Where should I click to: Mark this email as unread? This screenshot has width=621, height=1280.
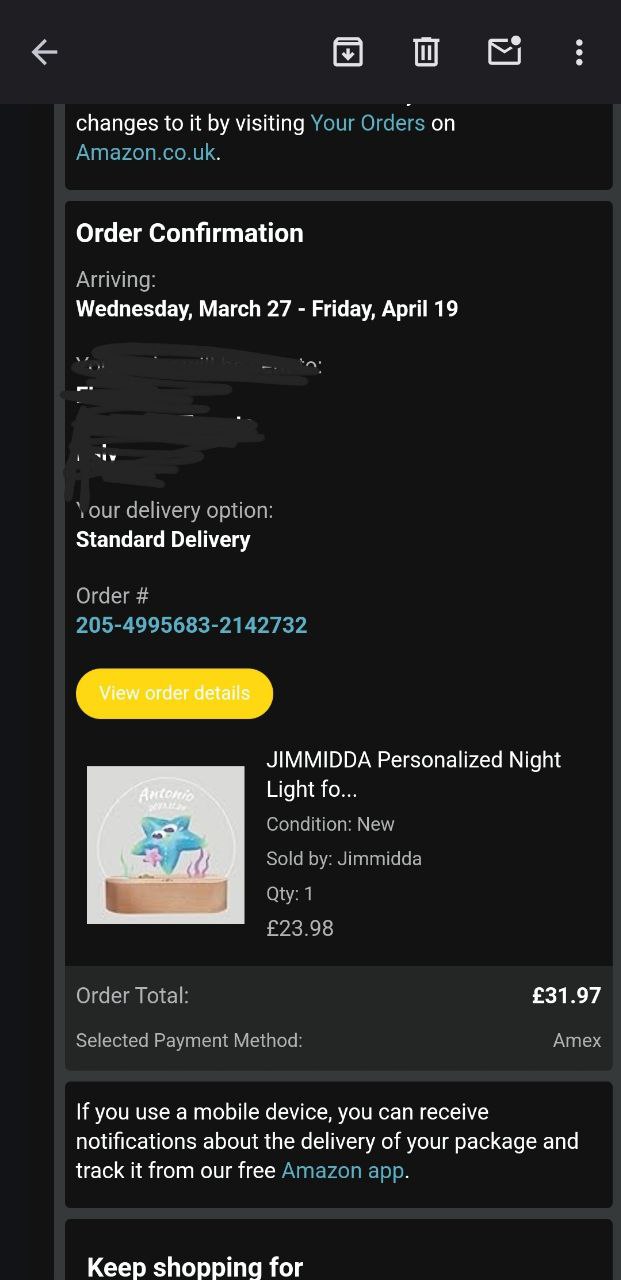pyautogui.click(x=504, y=51)
